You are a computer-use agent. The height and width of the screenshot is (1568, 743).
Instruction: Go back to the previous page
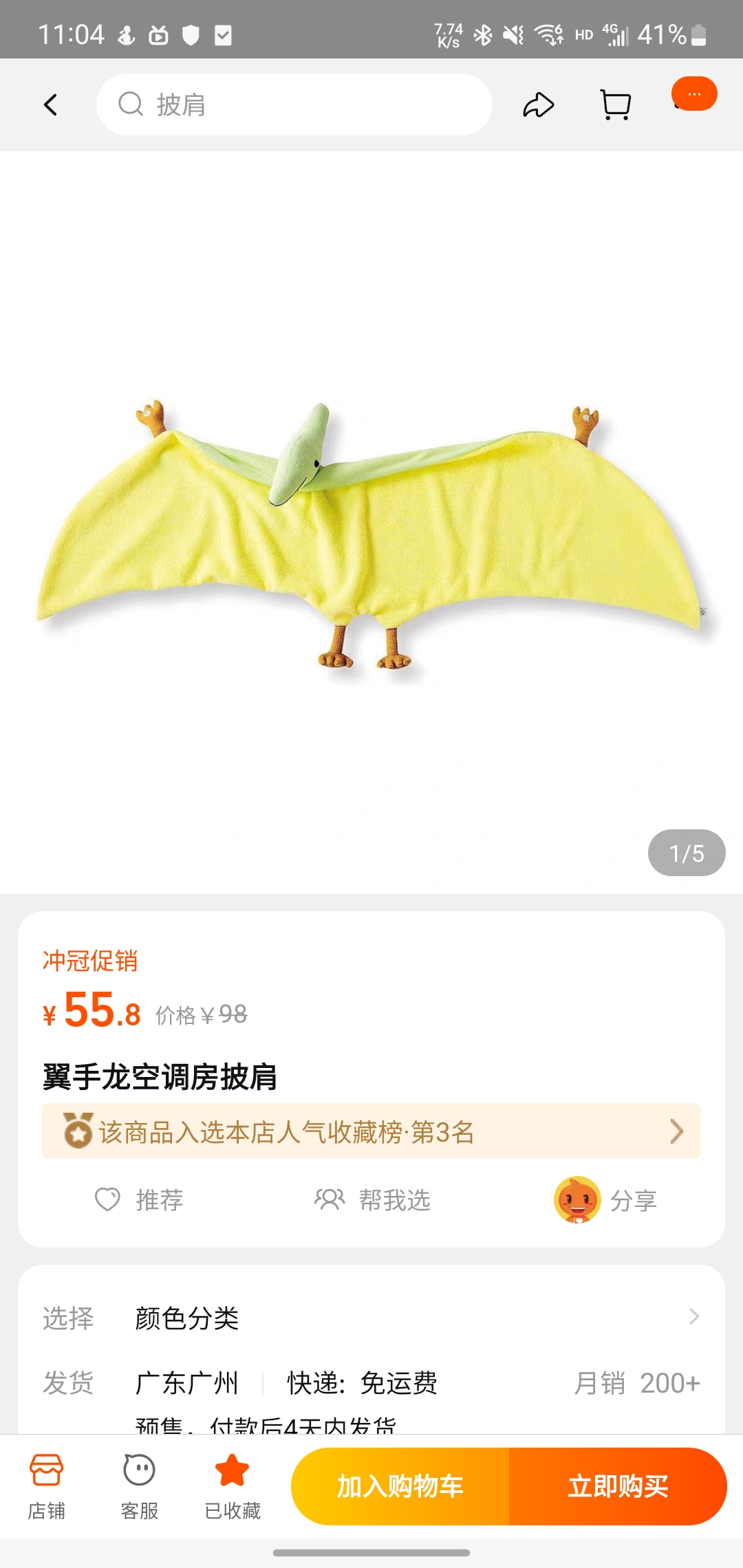pyautogui.click(x=50, y=105)
